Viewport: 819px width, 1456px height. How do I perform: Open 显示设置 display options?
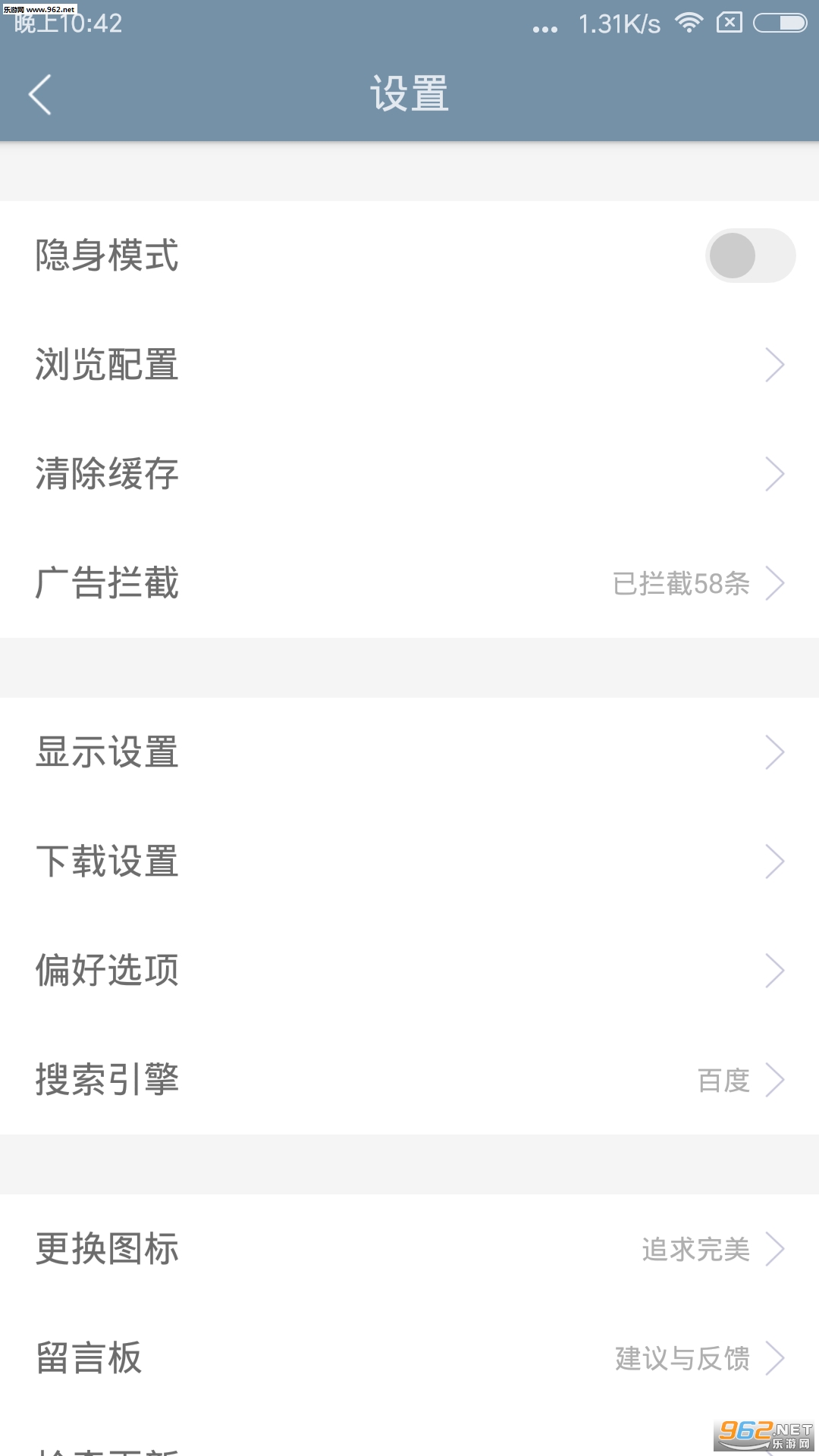click(409, 752)
